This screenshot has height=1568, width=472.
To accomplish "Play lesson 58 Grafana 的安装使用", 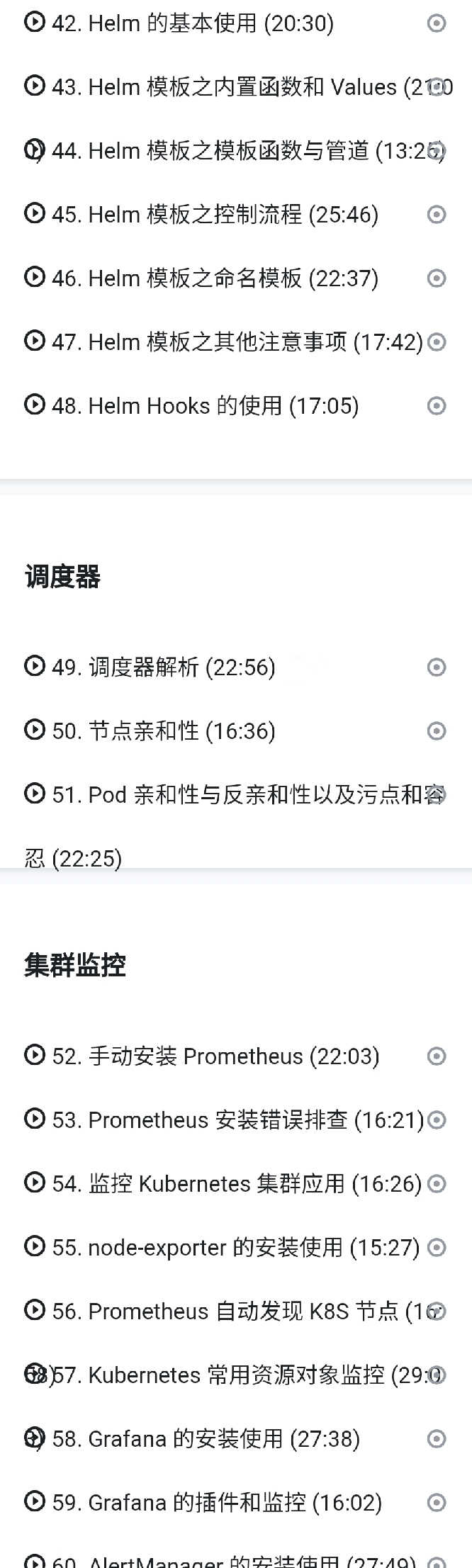I will click(x=206, y=1439).
